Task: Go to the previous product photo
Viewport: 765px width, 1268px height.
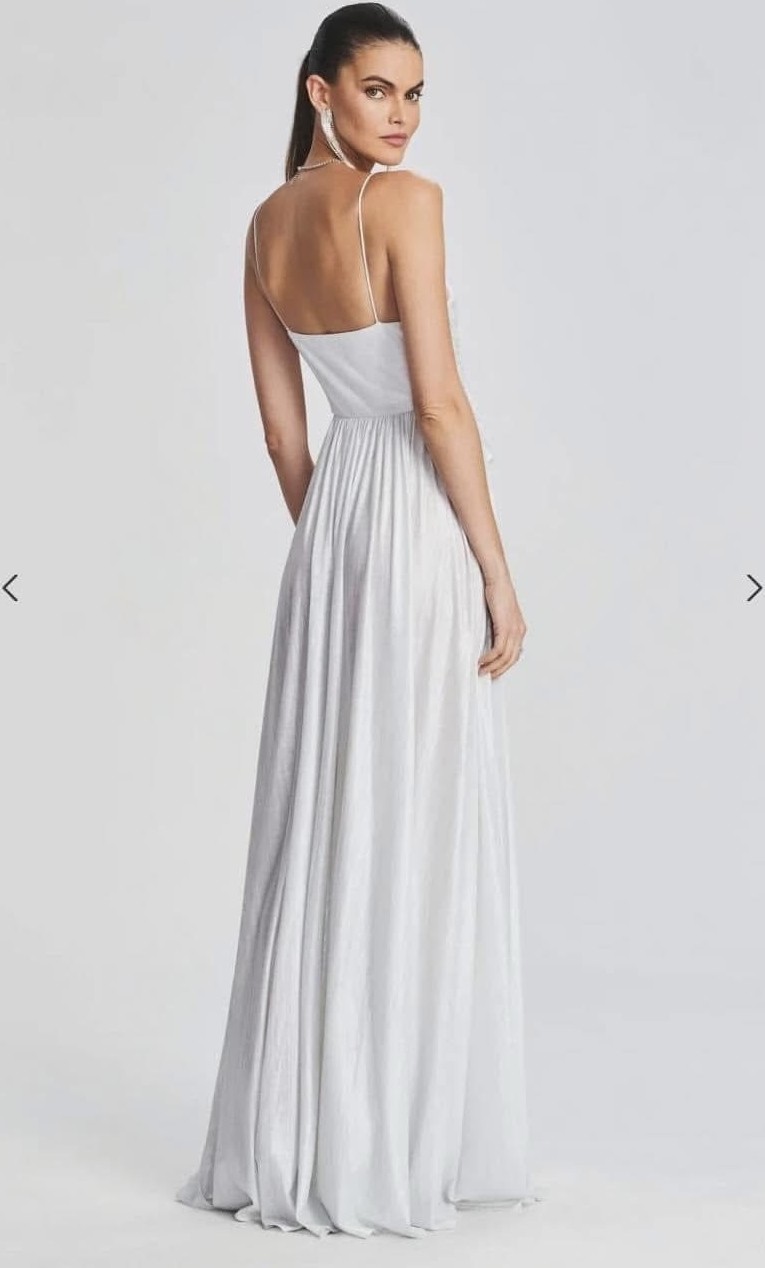Action: (x=10, y=588)
